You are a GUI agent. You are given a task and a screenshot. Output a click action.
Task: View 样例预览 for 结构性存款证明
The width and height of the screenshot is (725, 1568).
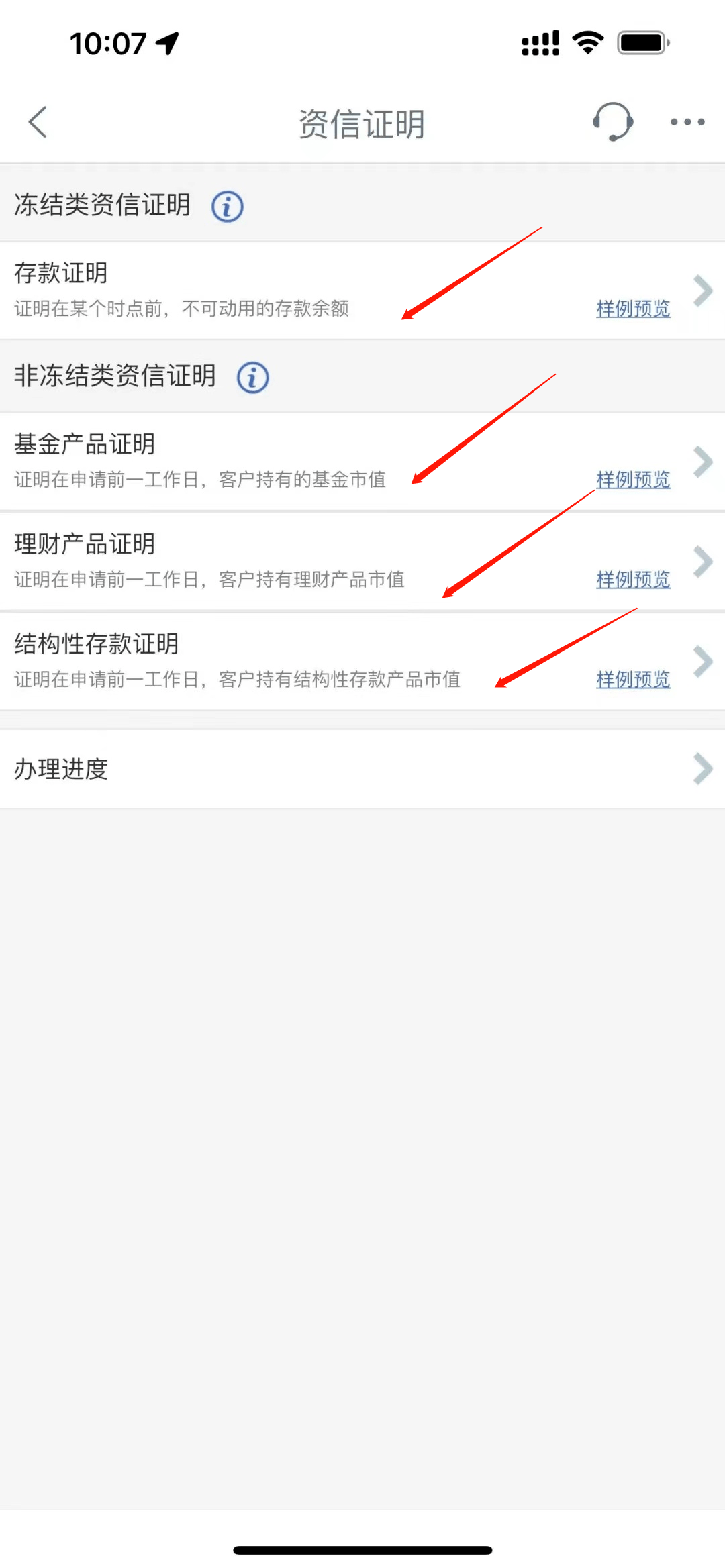pos(633,680)
